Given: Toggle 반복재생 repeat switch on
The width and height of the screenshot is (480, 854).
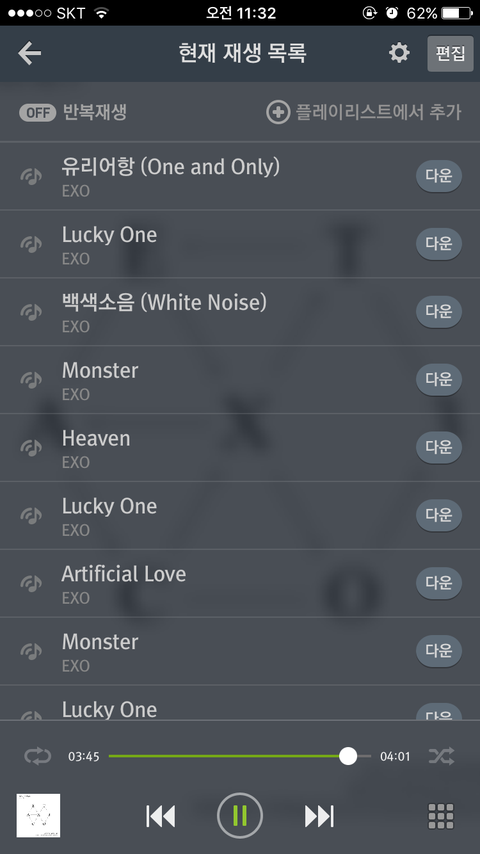Looking at the screenshot, I should [x=37, y=112].
